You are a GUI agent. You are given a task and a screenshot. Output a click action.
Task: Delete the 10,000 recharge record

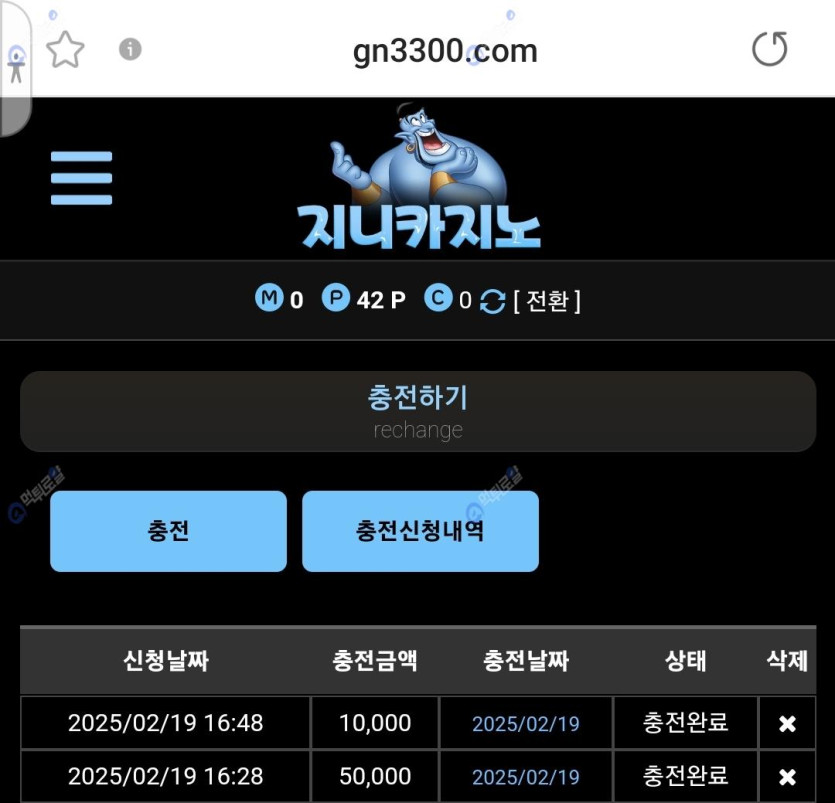coord(787,724)
